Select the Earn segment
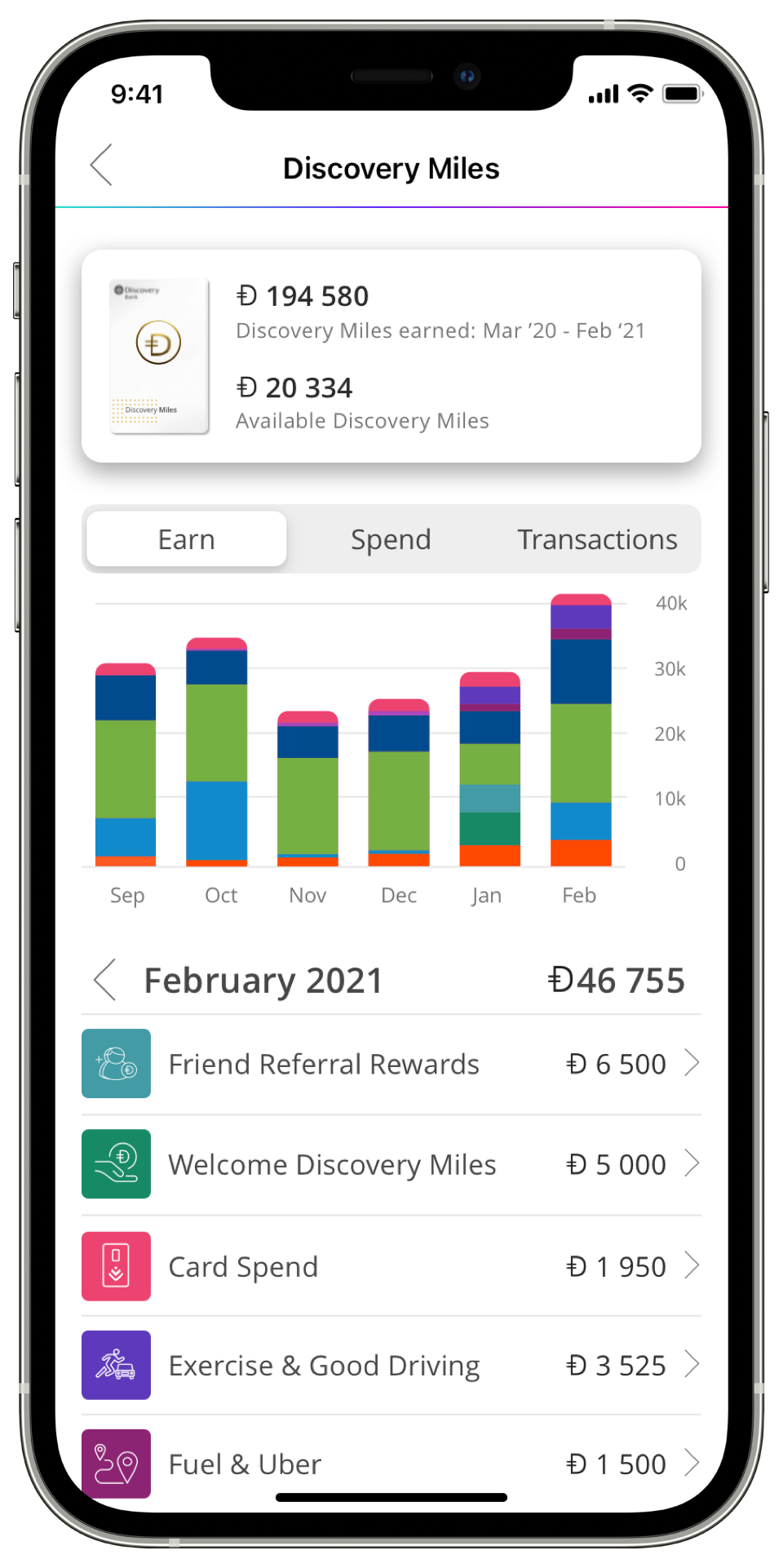 (187, 539)
